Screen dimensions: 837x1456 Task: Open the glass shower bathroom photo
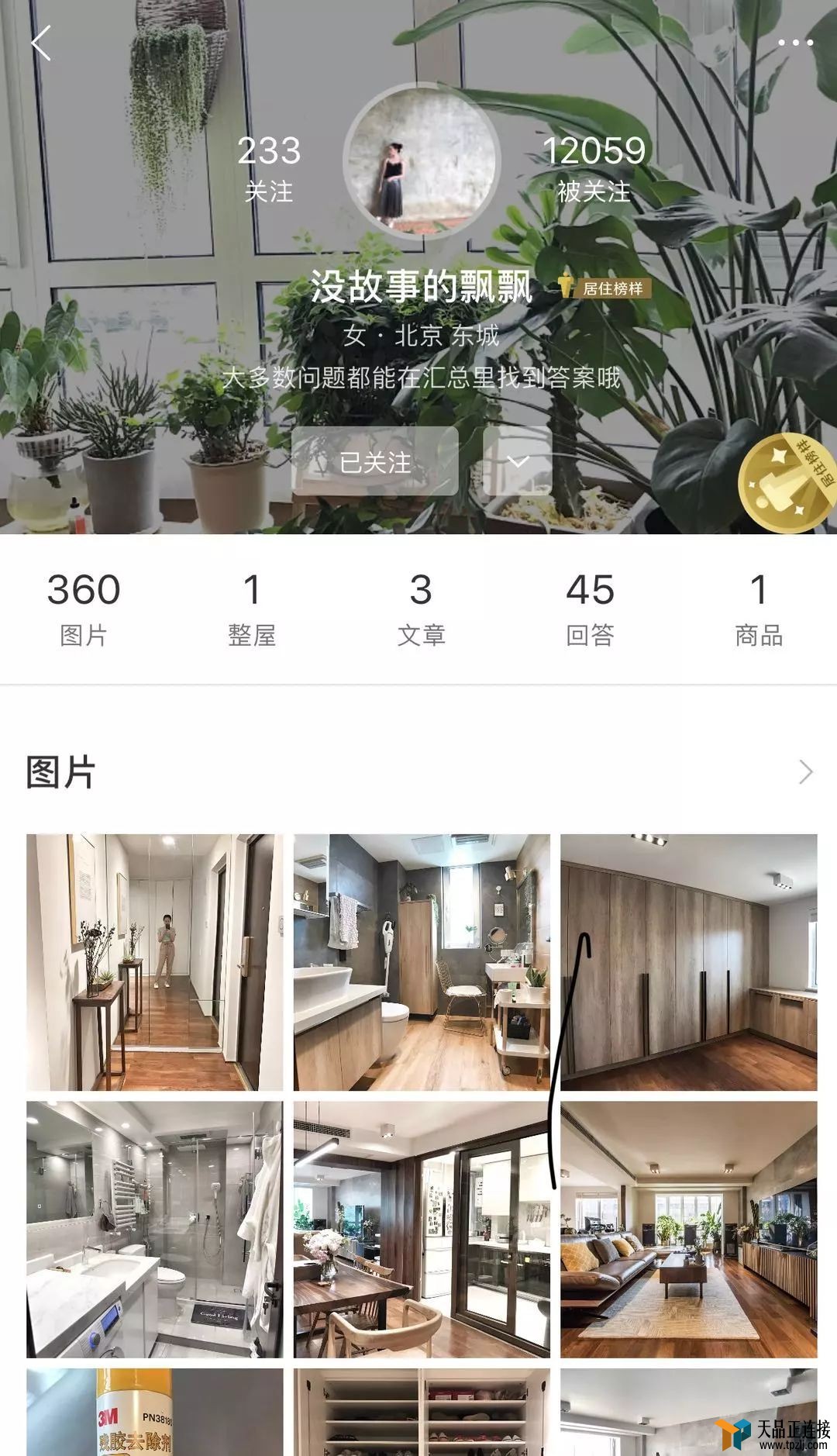[x=154, y=1230]
